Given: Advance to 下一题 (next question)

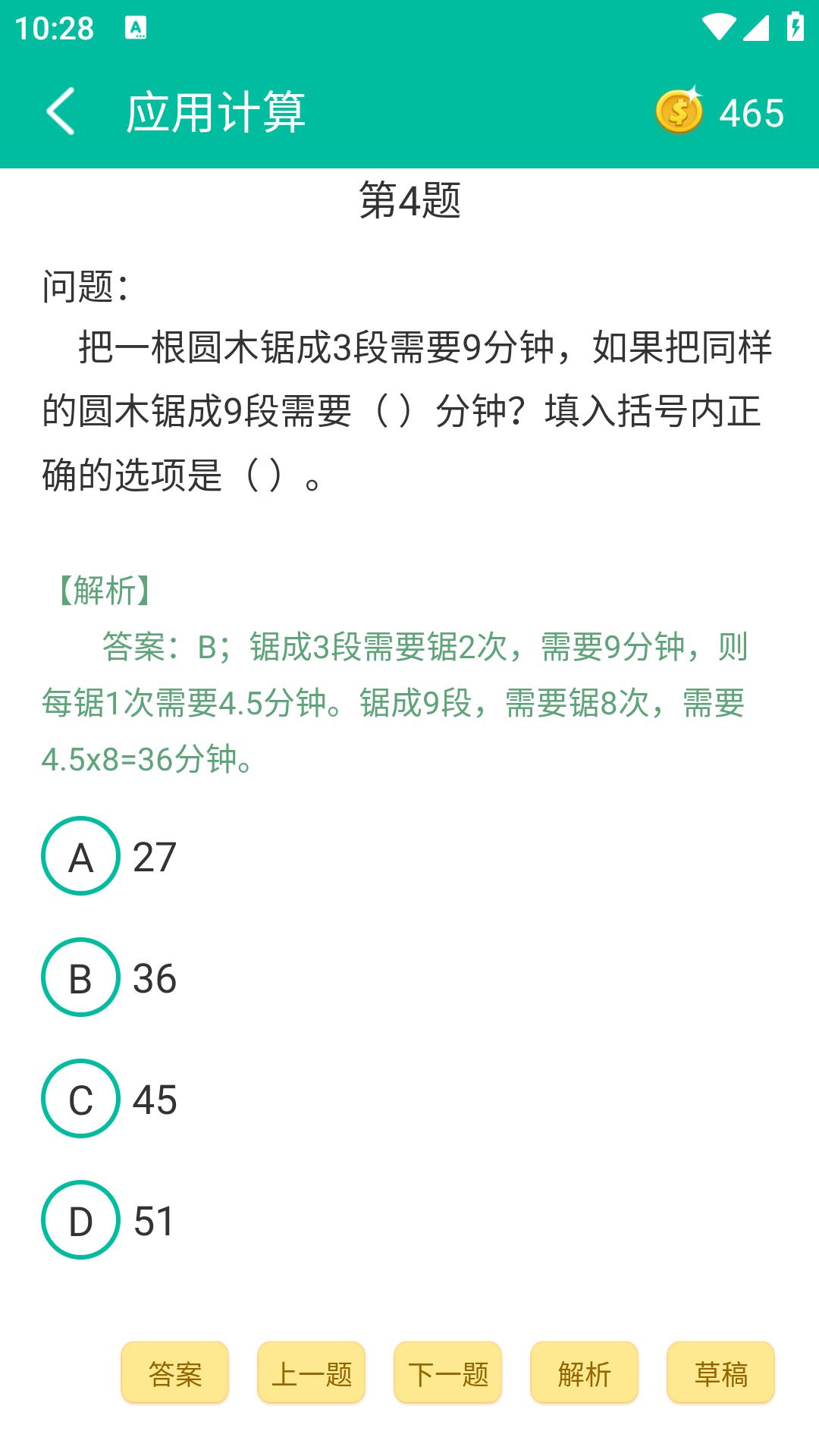Looking at the screenshot, I should tap(447, 1372).
